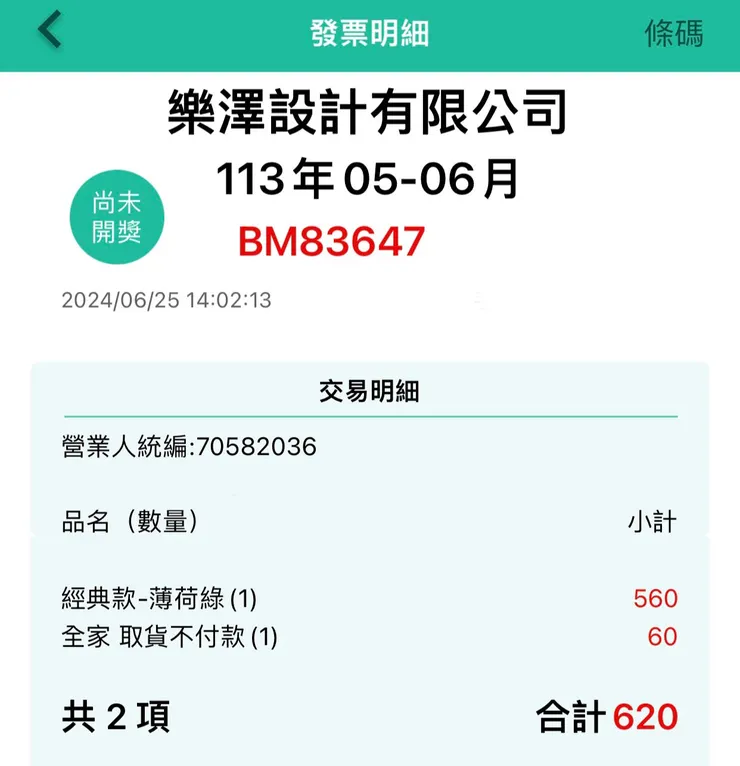Toggle the 尚未開獎 lottery status circle
Image resolution: width=740 pixels, height=766 pixels.
pyautogui.click(x=118, y=218)
